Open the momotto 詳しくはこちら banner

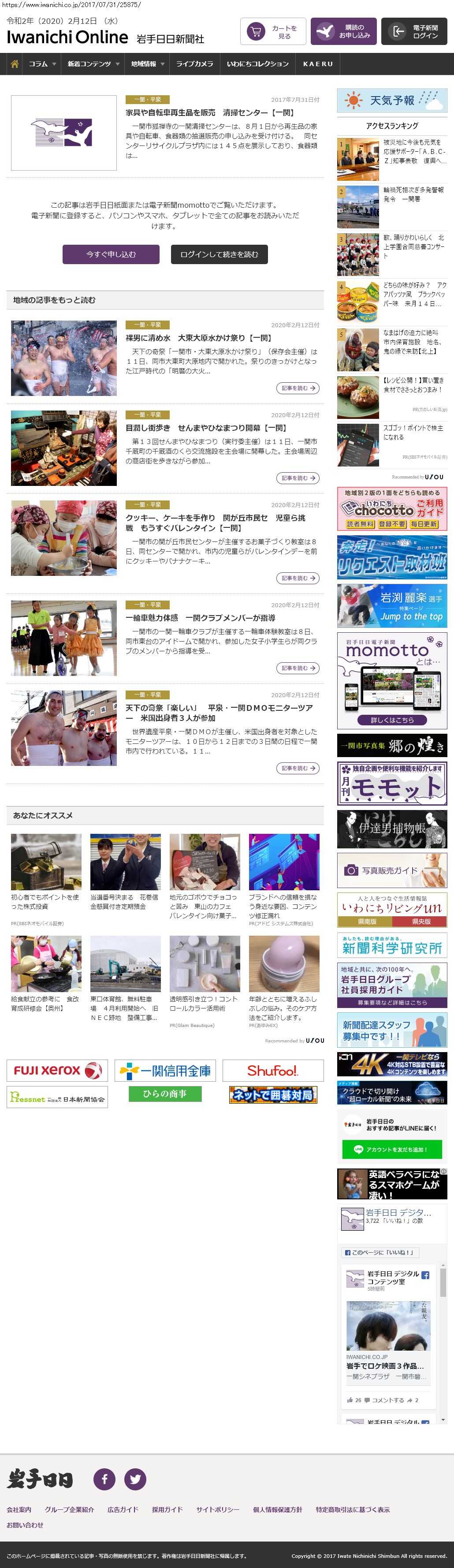click(x=392, y=720)
